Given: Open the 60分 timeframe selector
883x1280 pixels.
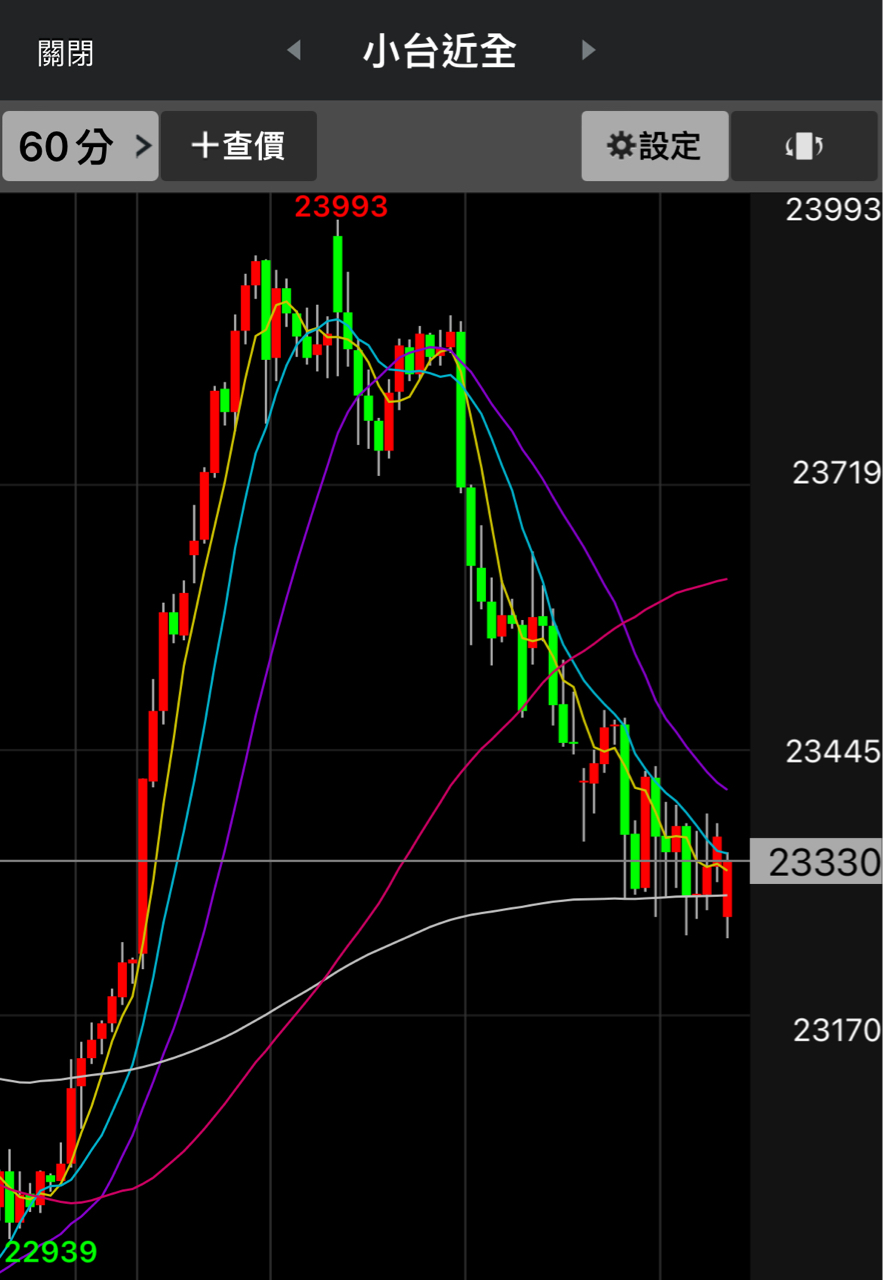Looking at the screenshot, I should pyautogui.click(x=81, y=146).
